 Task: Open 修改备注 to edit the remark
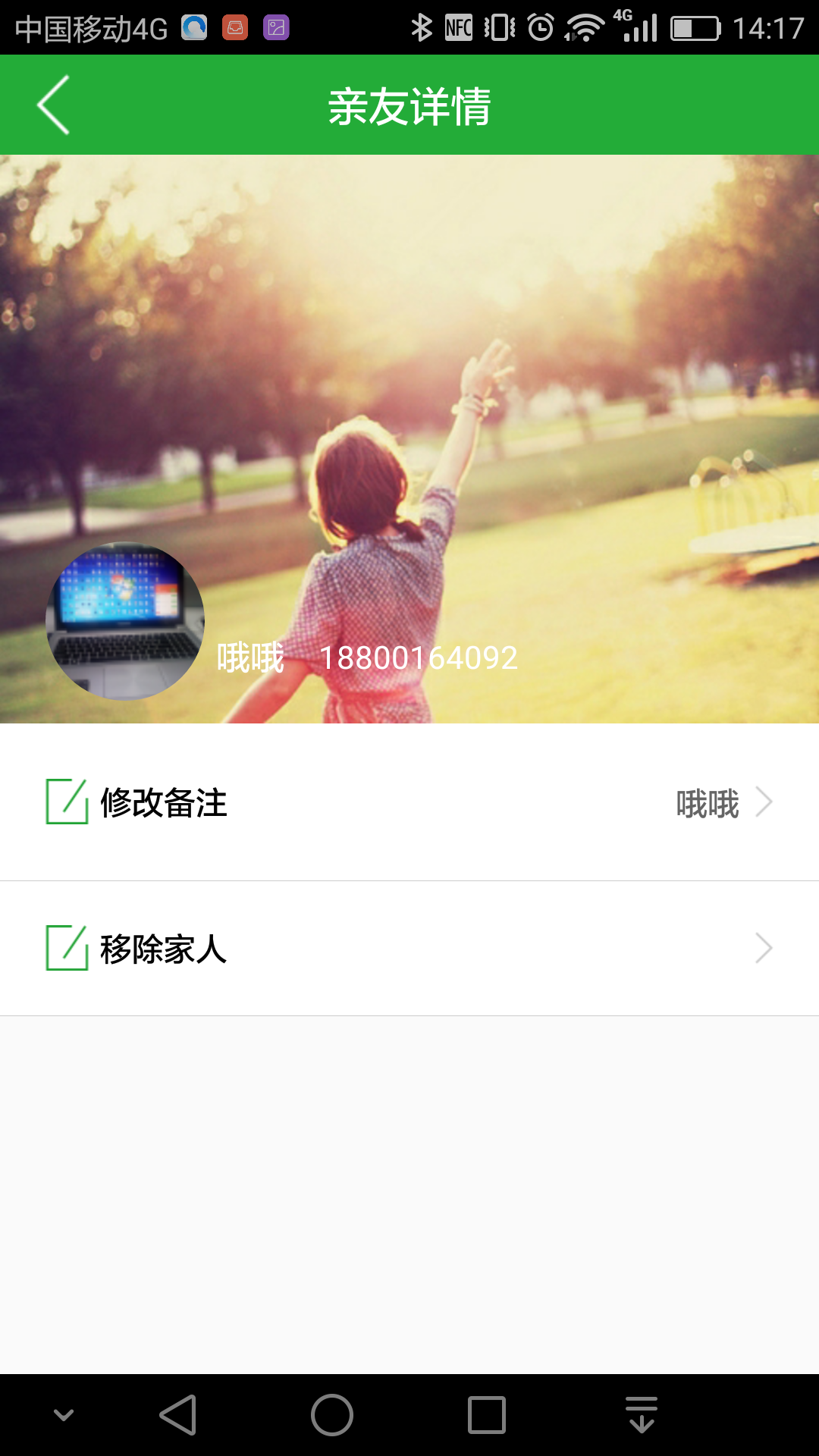tap(409, 803)
